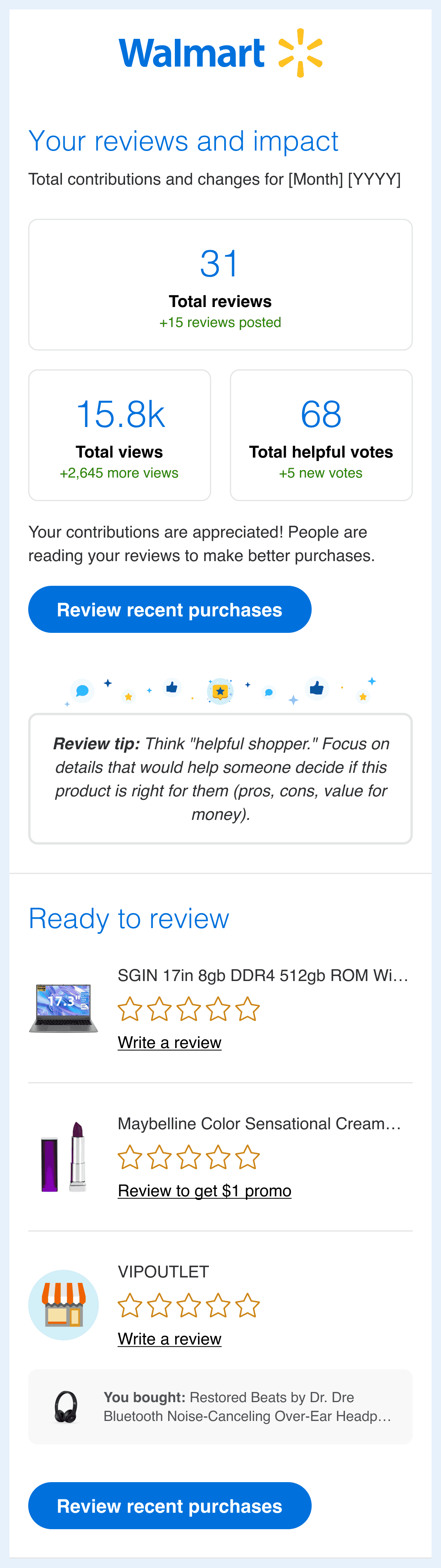Give the Maybelline lipstick one star
441x1568 pixels.
pos(130,1157)
